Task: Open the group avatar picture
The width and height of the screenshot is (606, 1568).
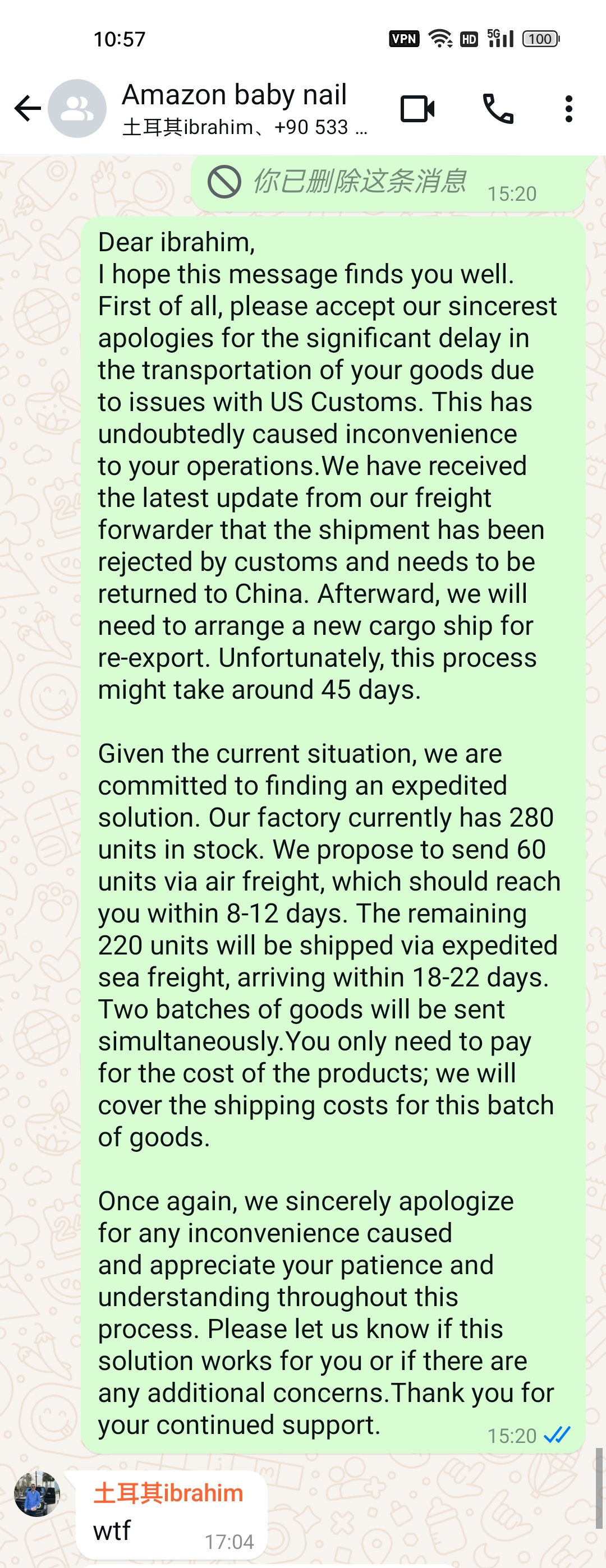Action: 77,109
